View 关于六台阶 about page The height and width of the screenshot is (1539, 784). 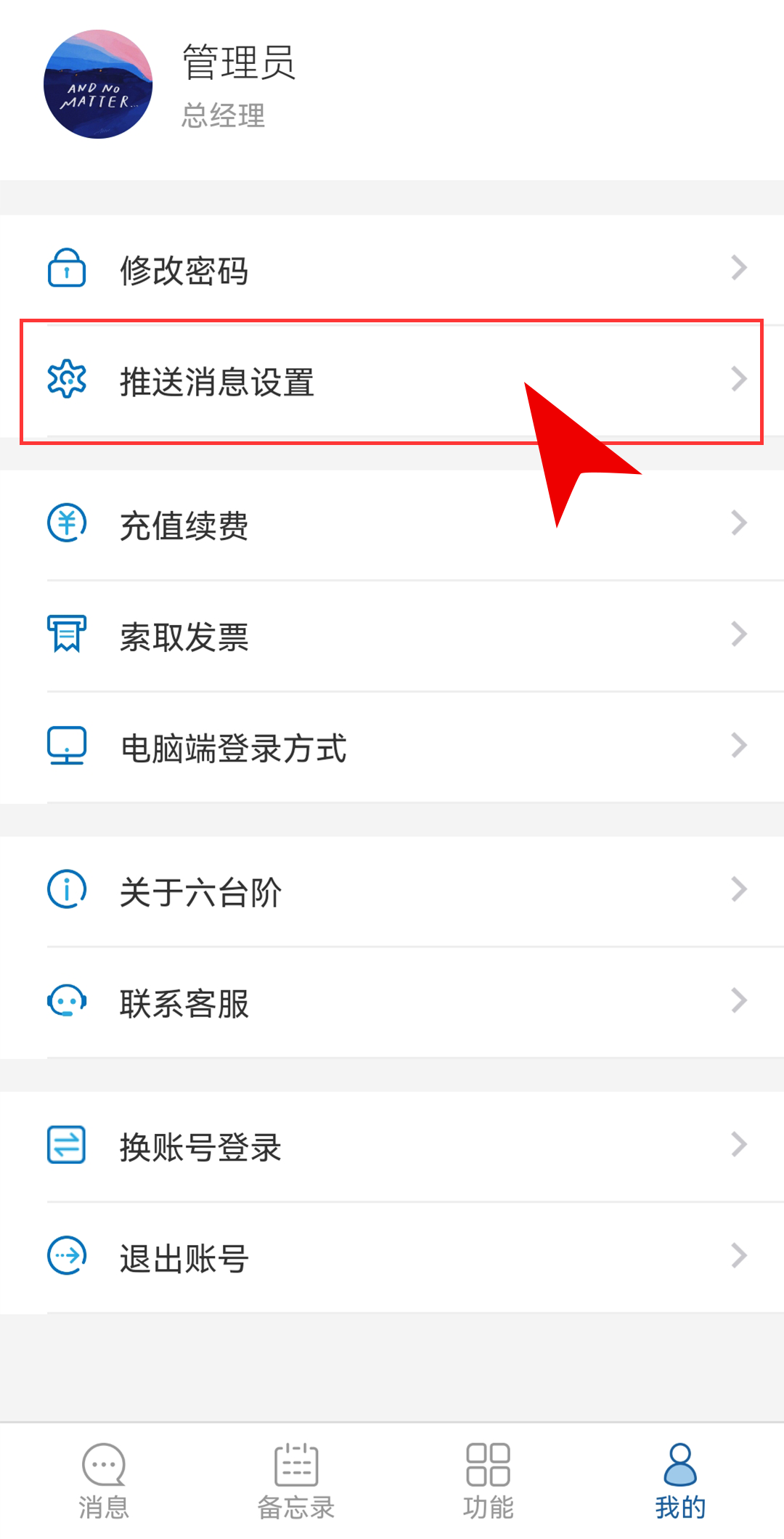point(392,891)
